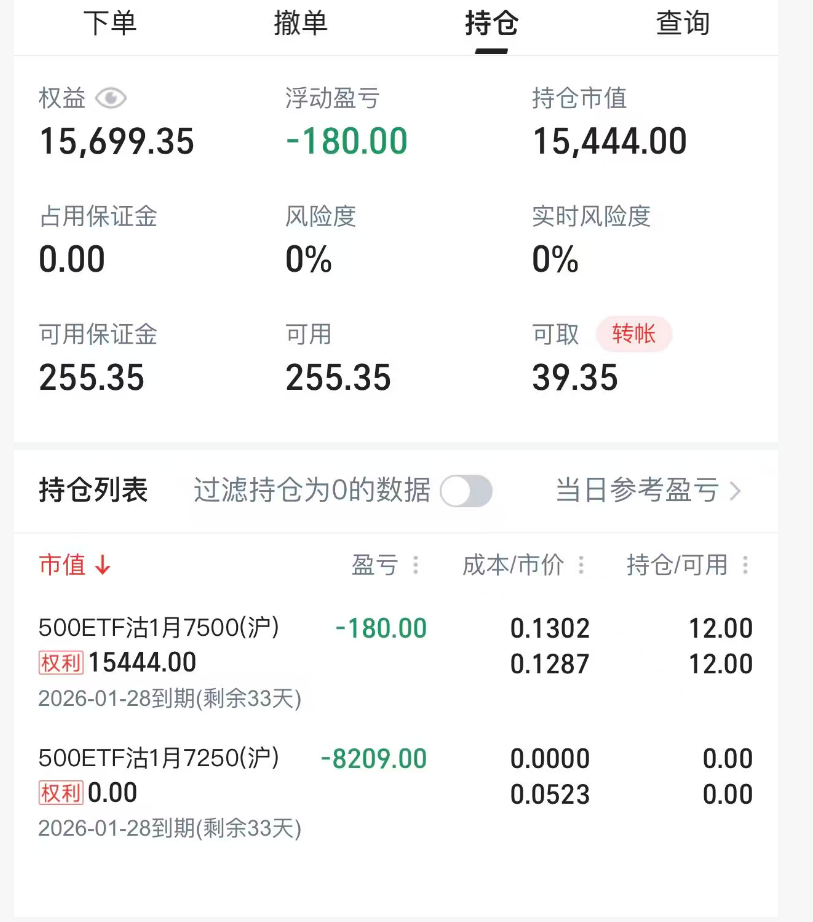Screen dimensions: 813x922
Task: Switch to the 下单 tab
Action: [109, 23]
